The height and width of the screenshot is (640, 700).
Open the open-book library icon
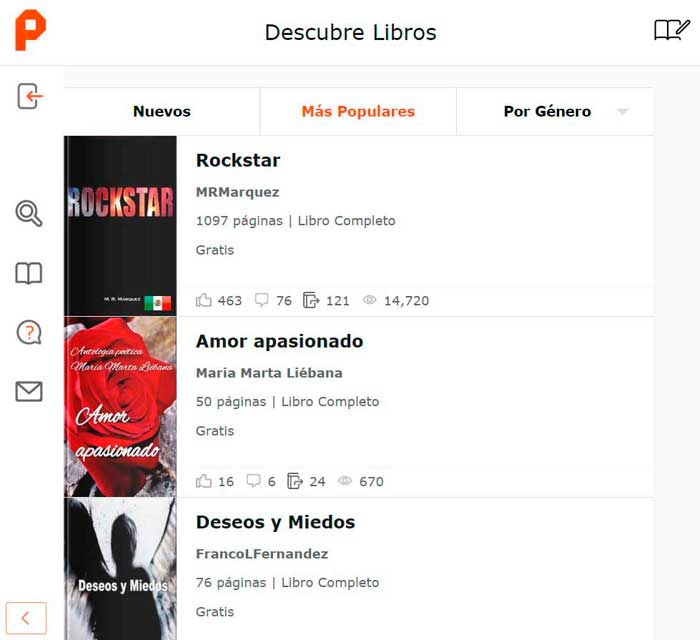click(29, 274)
